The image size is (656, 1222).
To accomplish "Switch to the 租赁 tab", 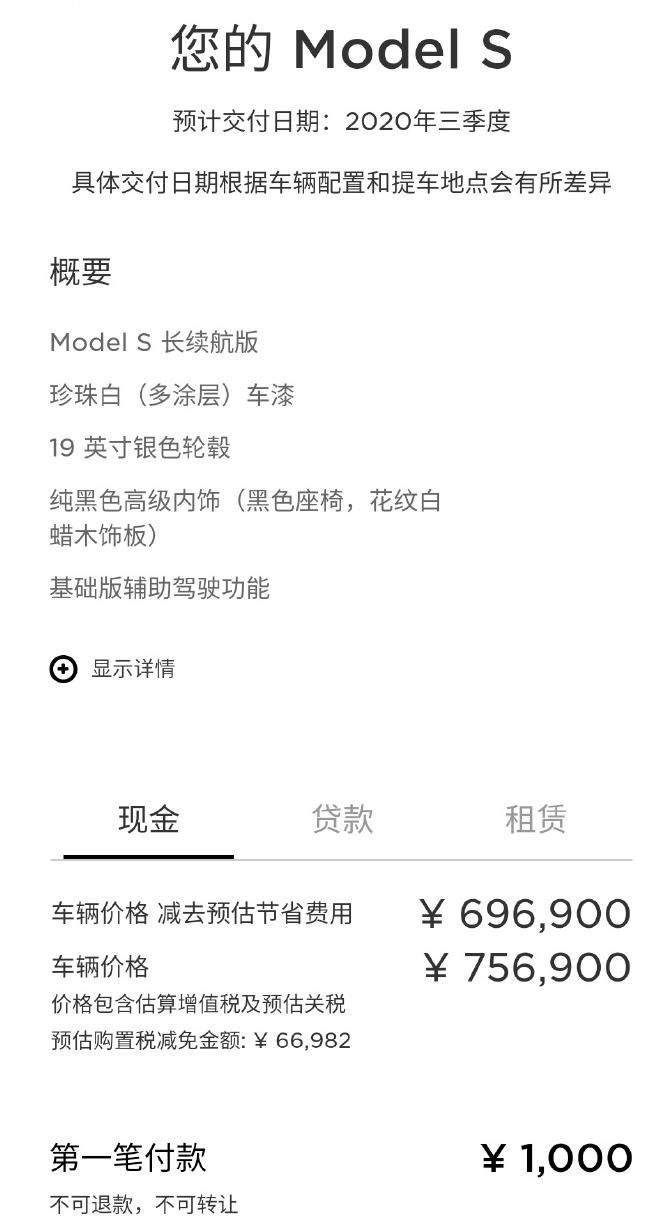I will pos(536,820).
